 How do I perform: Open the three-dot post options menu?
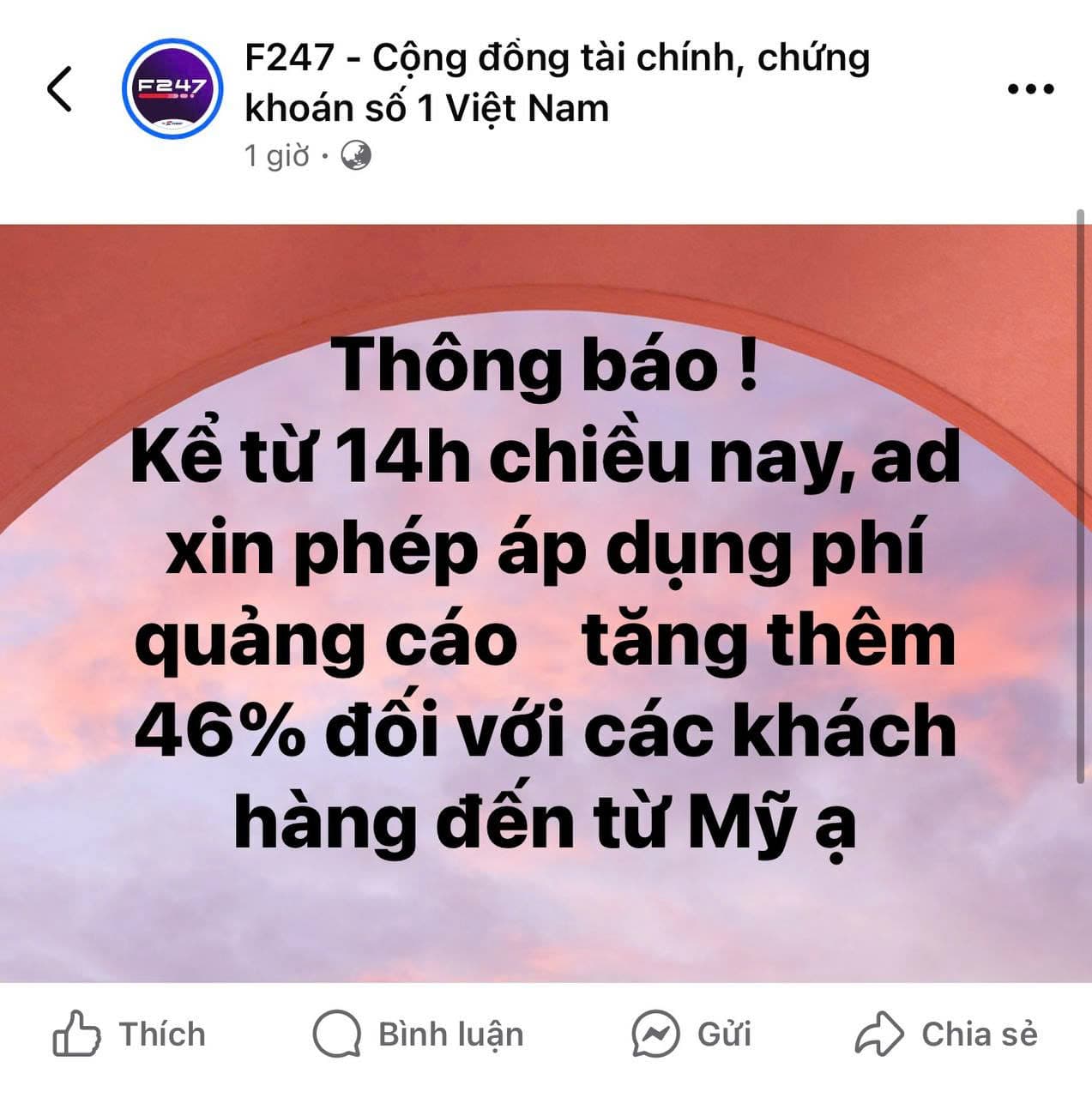pyautogui.click(x=1029, y=88)
